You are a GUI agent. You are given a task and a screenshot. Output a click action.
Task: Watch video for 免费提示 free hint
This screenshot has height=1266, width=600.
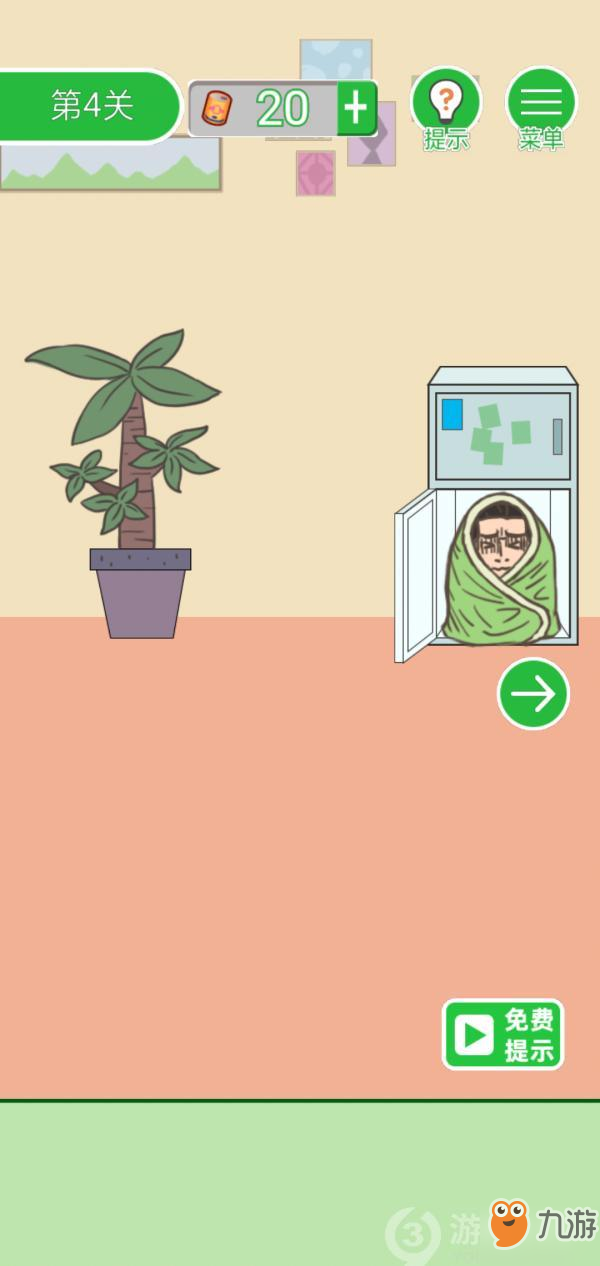click(x=503, y=1034)
